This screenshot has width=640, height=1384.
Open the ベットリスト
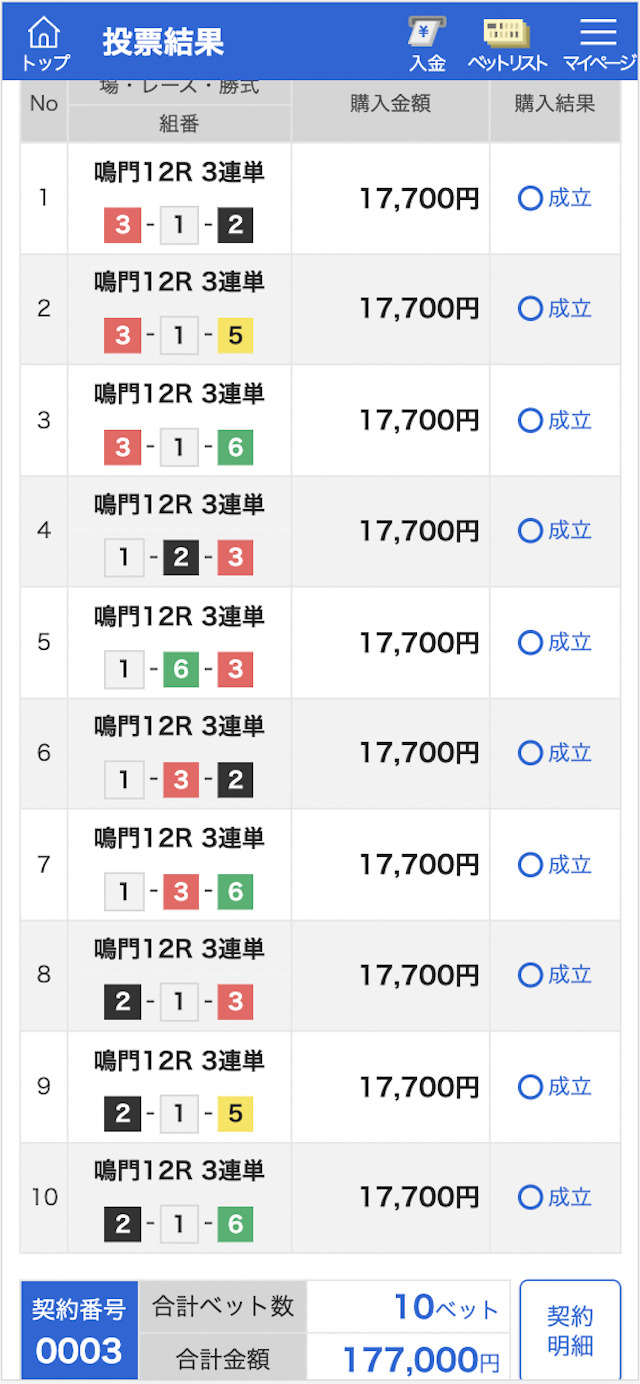click(x=507, y=43)
